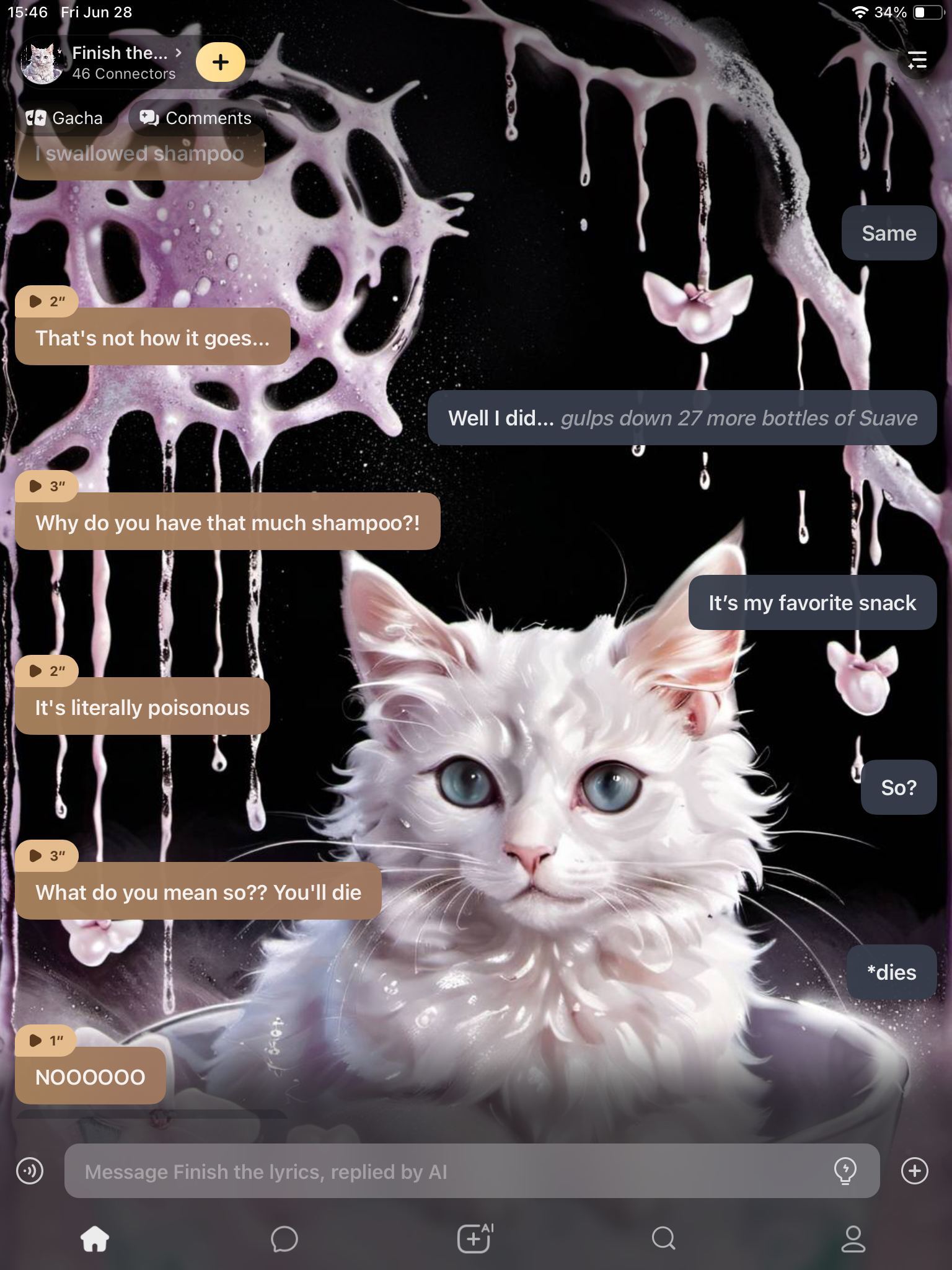Open the voice call icon beside input
The image size is (952, 1270).
(x=30, y=1171)
